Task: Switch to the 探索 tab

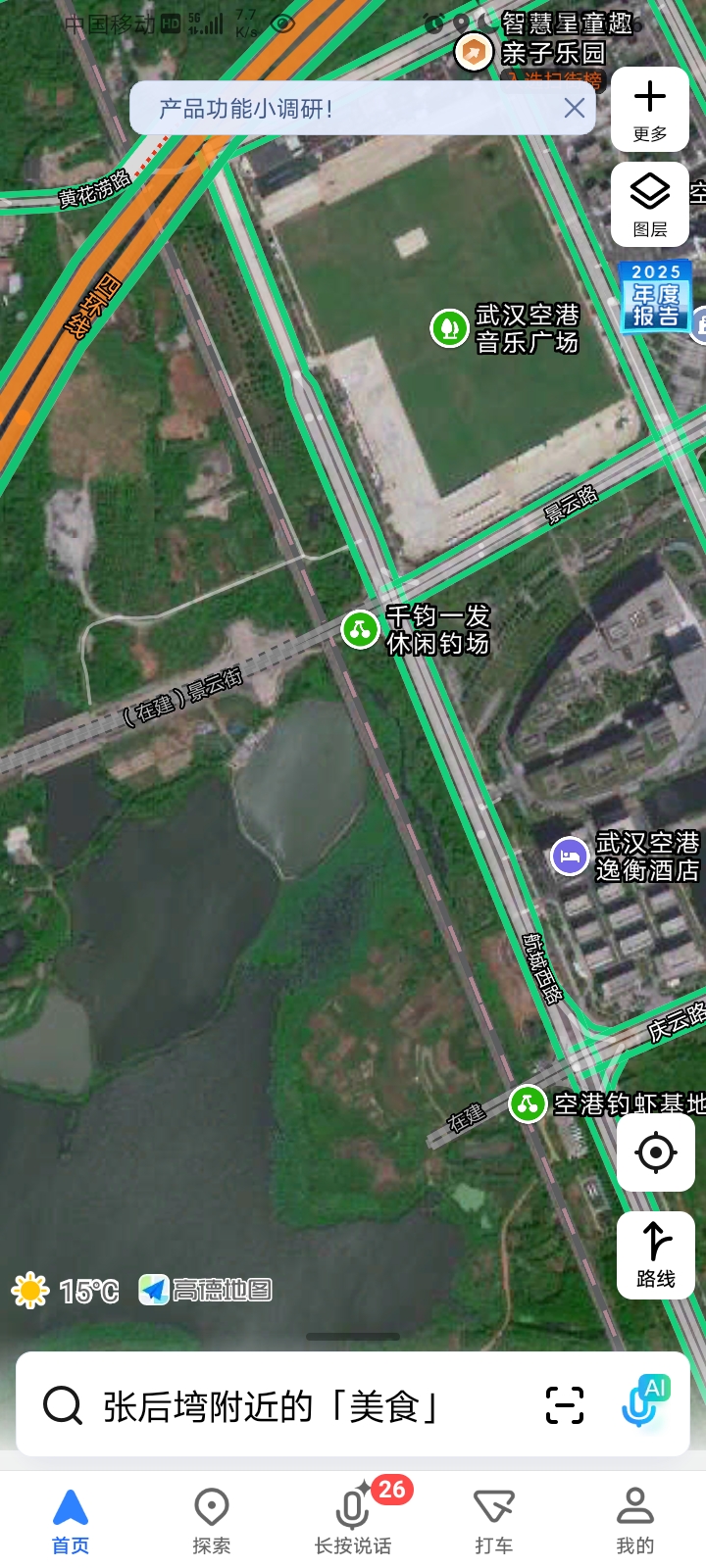Action: click(212, 1521)
